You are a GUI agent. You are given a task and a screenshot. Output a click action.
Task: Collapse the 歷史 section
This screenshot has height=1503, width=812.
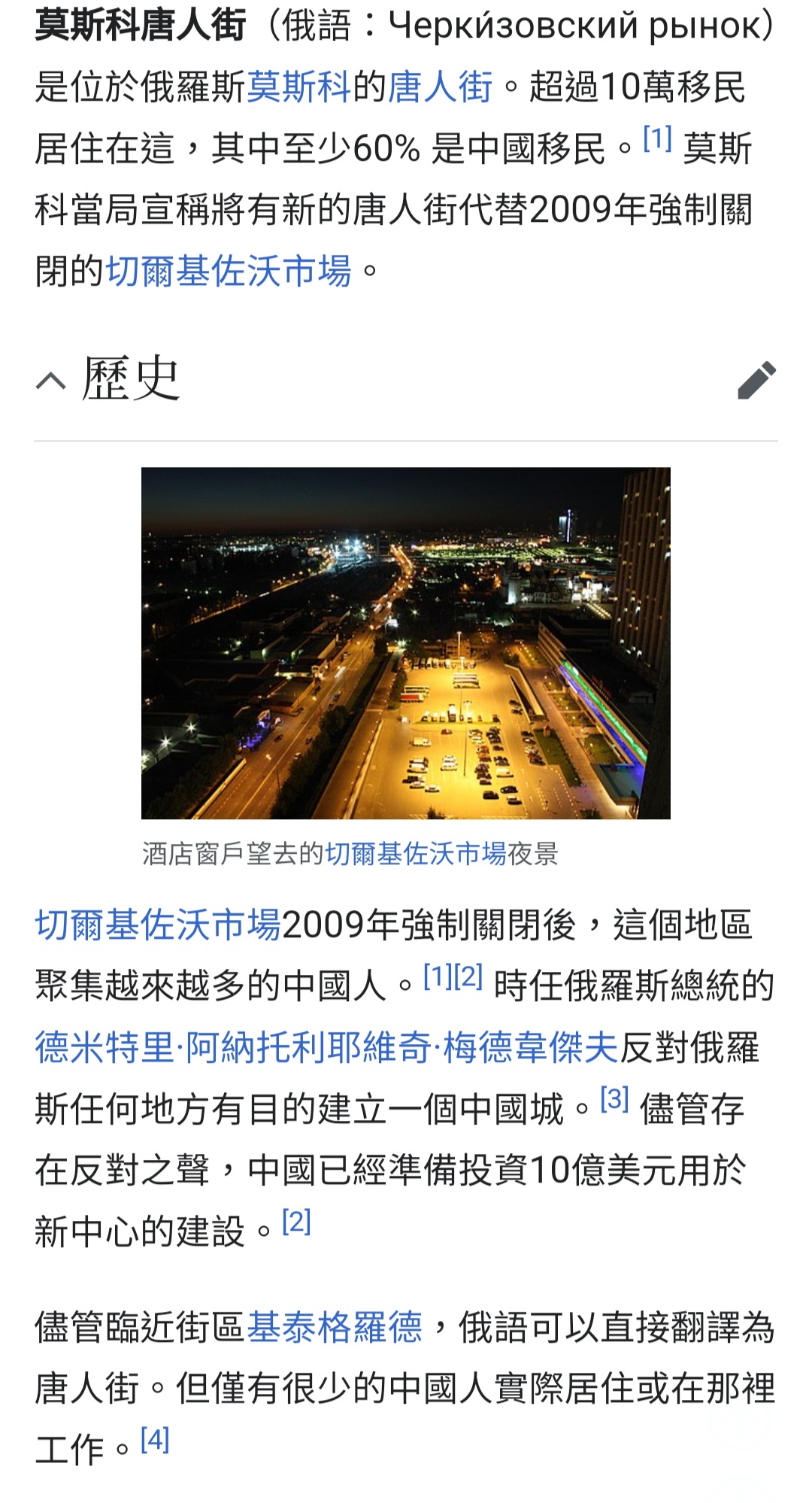click(51, 381)
